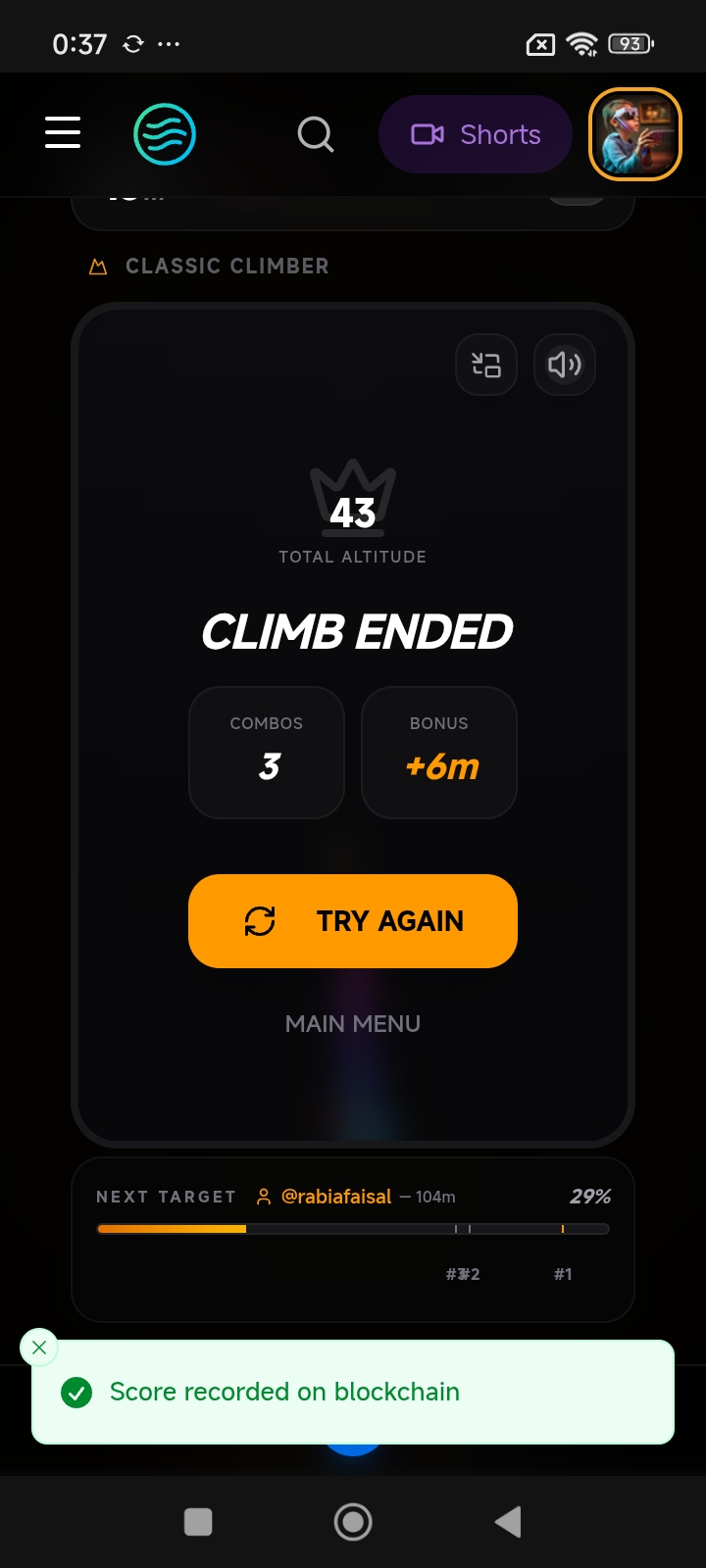The width and height of the screenshot is (706, 1568).
Task: Mute the game sound
Action: pyautogui.click(x=565, y=365)
